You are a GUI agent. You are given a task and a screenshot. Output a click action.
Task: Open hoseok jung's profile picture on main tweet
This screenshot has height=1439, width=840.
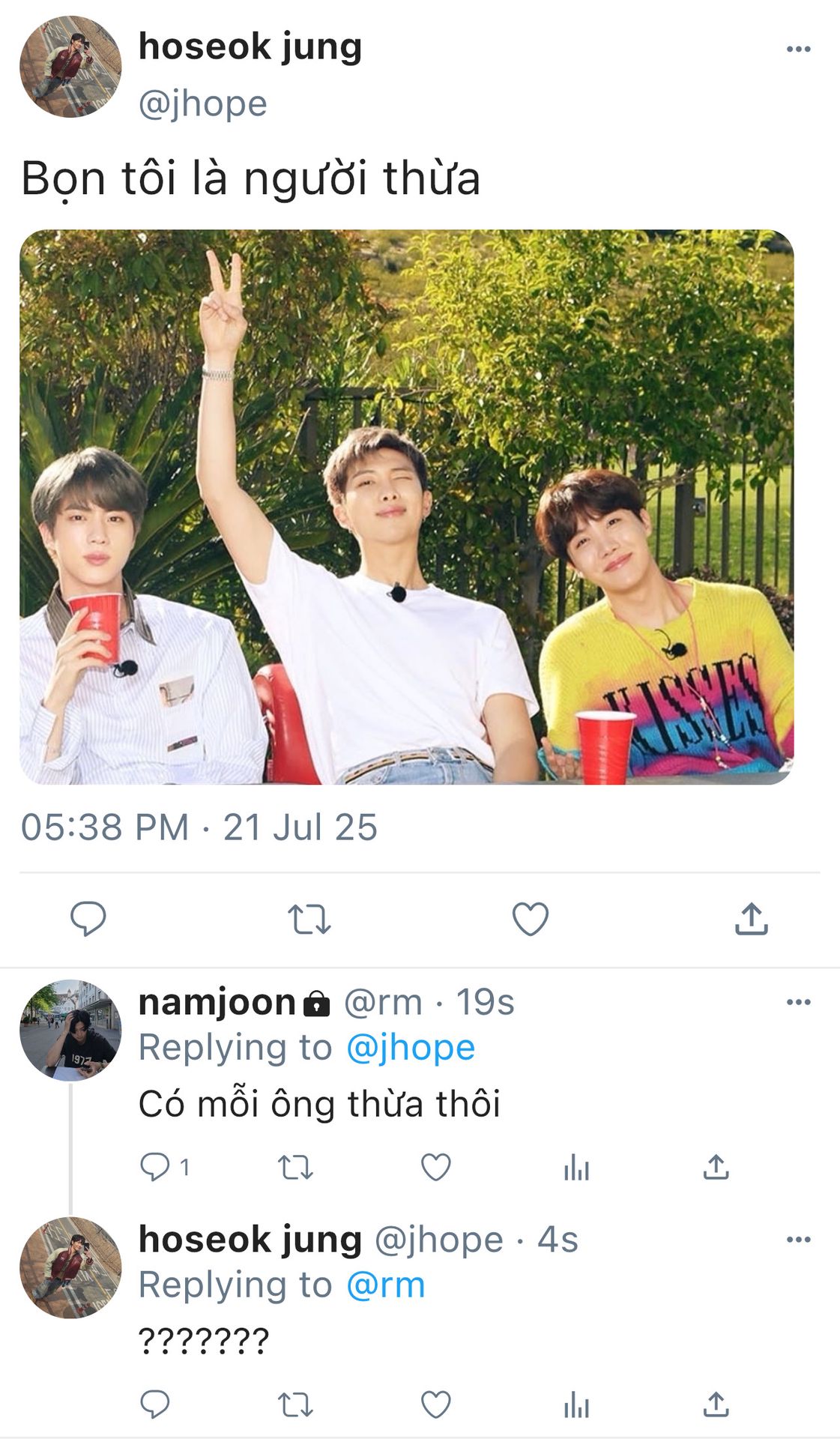tap(70, 67)
